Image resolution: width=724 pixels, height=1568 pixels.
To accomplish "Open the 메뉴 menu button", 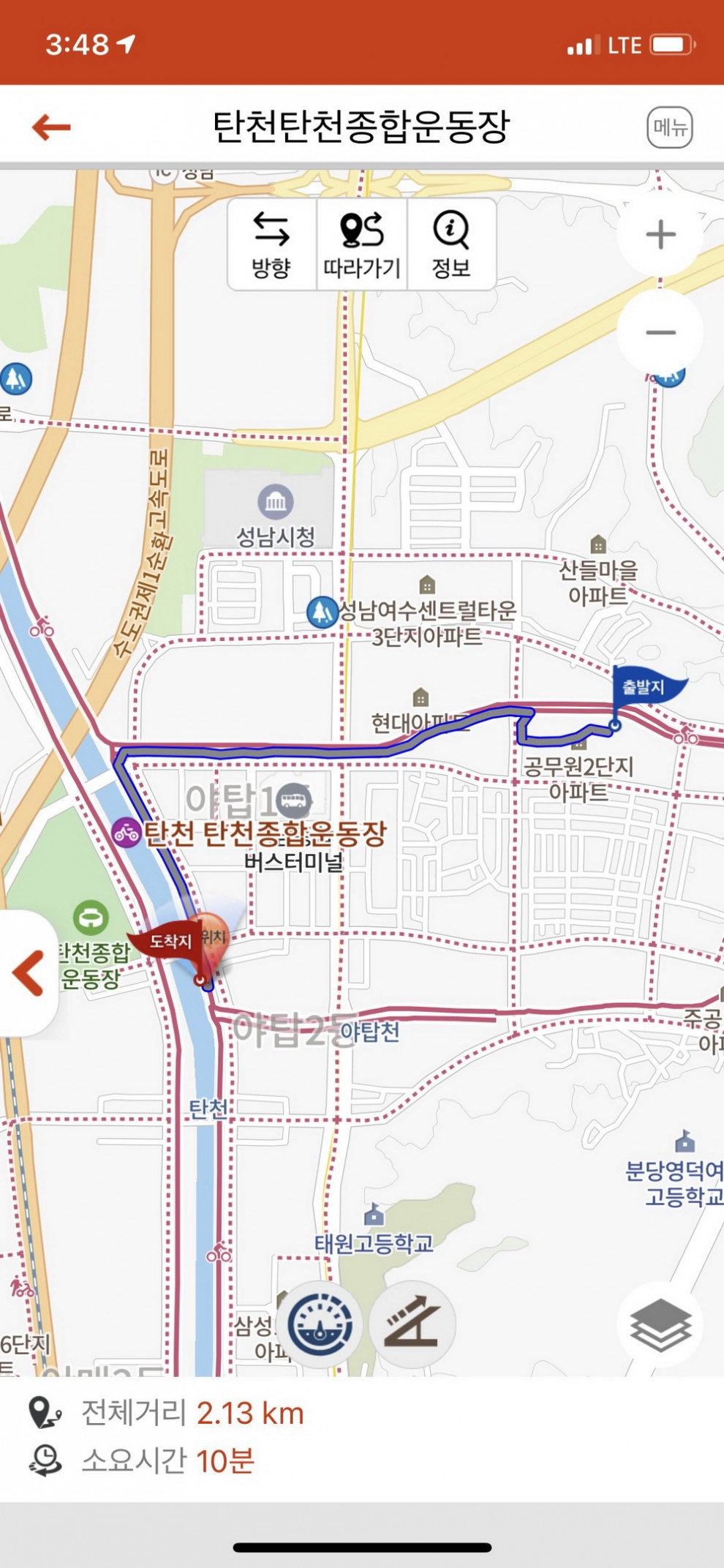I will [x=669, y=127].
